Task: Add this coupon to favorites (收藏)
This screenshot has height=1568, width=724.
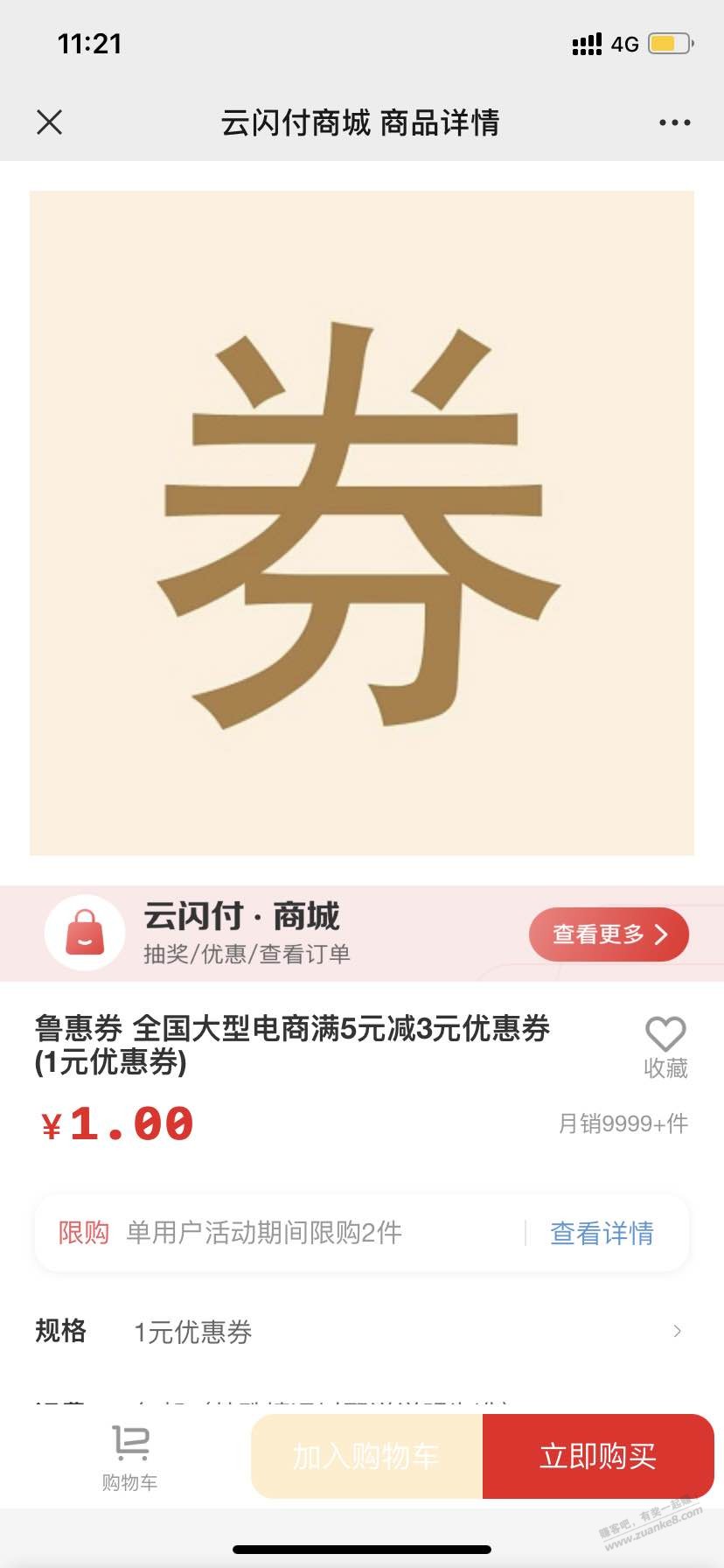Action: (665, 1046)
